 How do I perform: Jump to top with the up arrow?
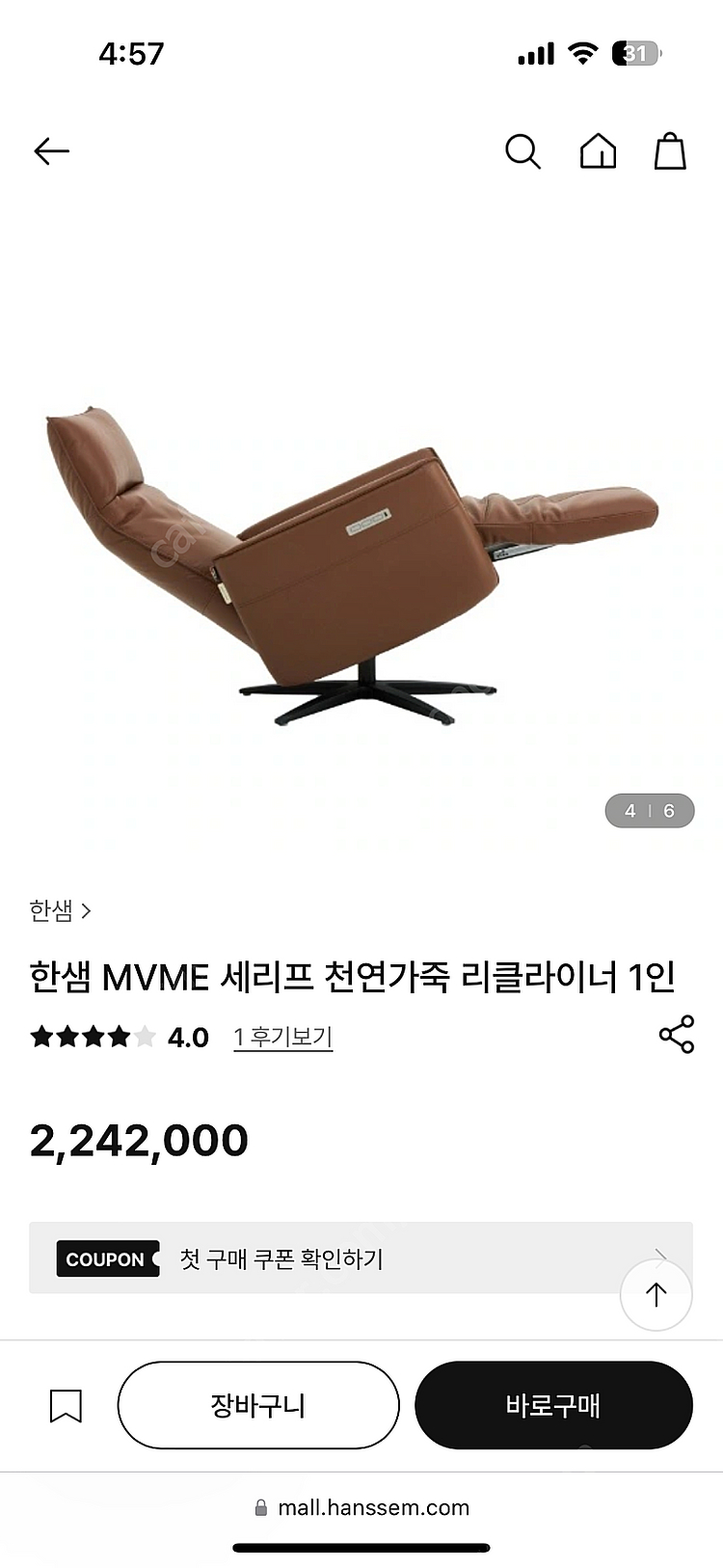click(x=656, y=1294)
